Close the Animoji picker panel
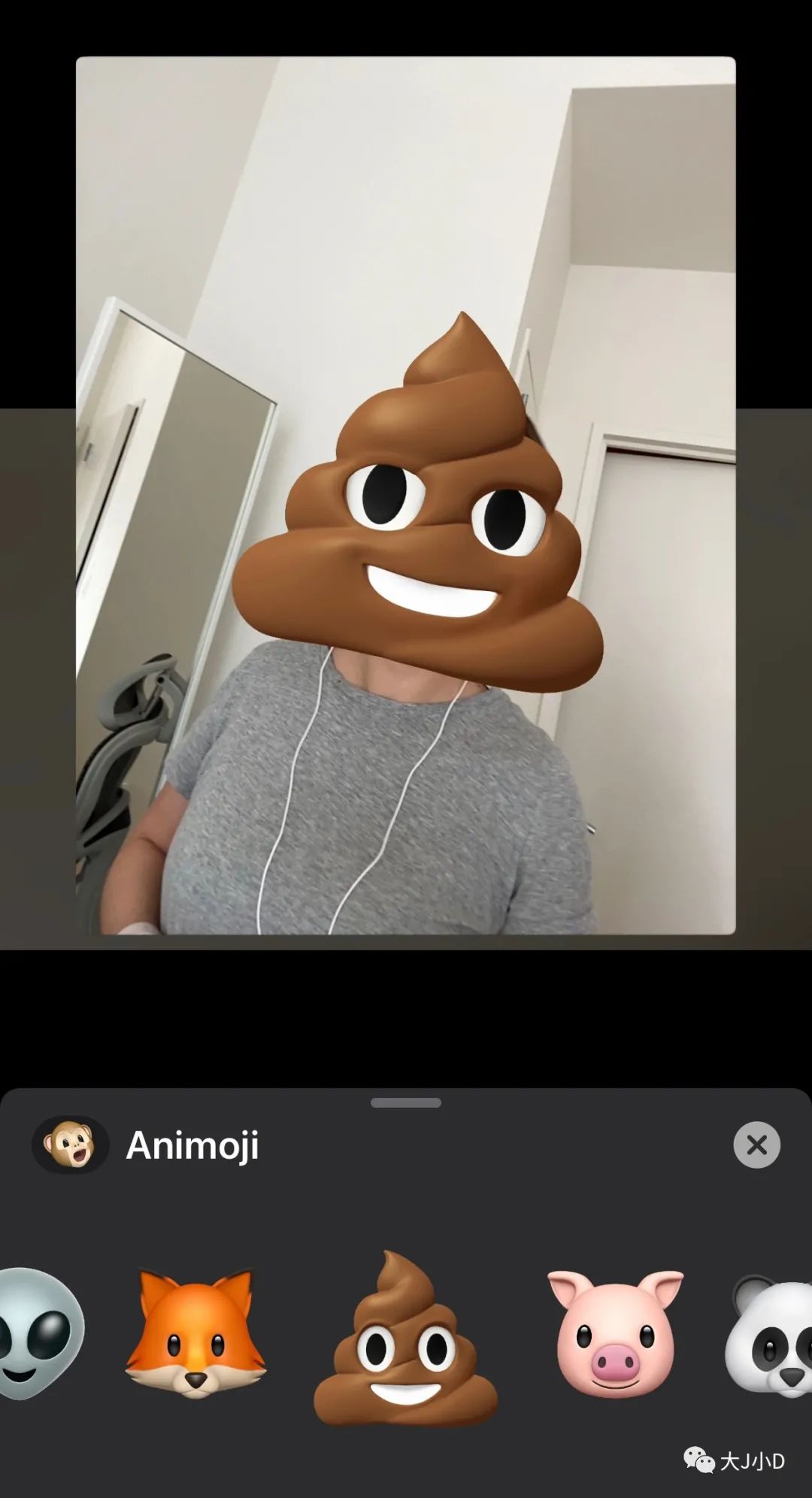 pos(756,1145)
